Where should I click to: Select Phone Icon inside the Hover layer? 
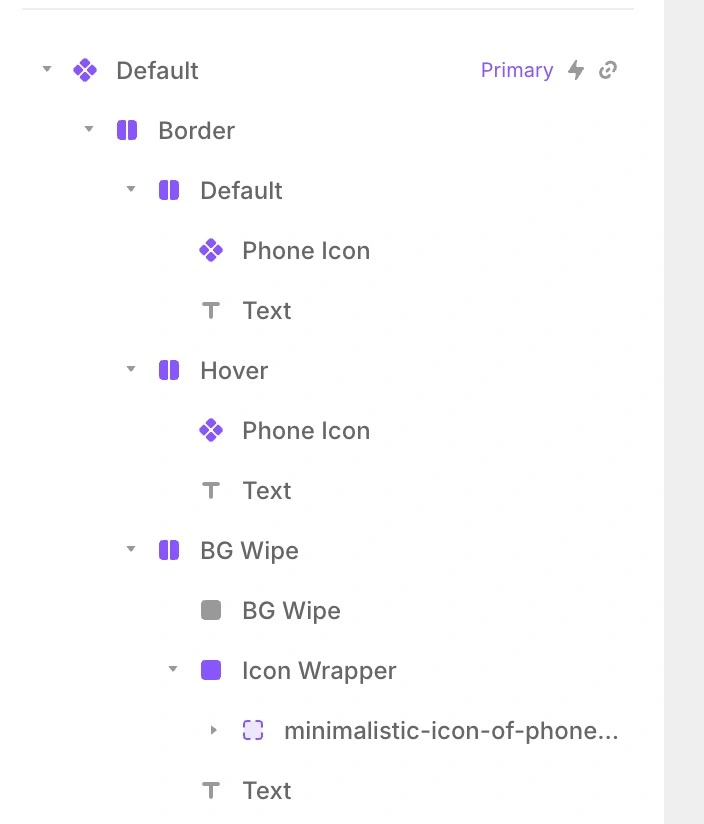(305, 431)
